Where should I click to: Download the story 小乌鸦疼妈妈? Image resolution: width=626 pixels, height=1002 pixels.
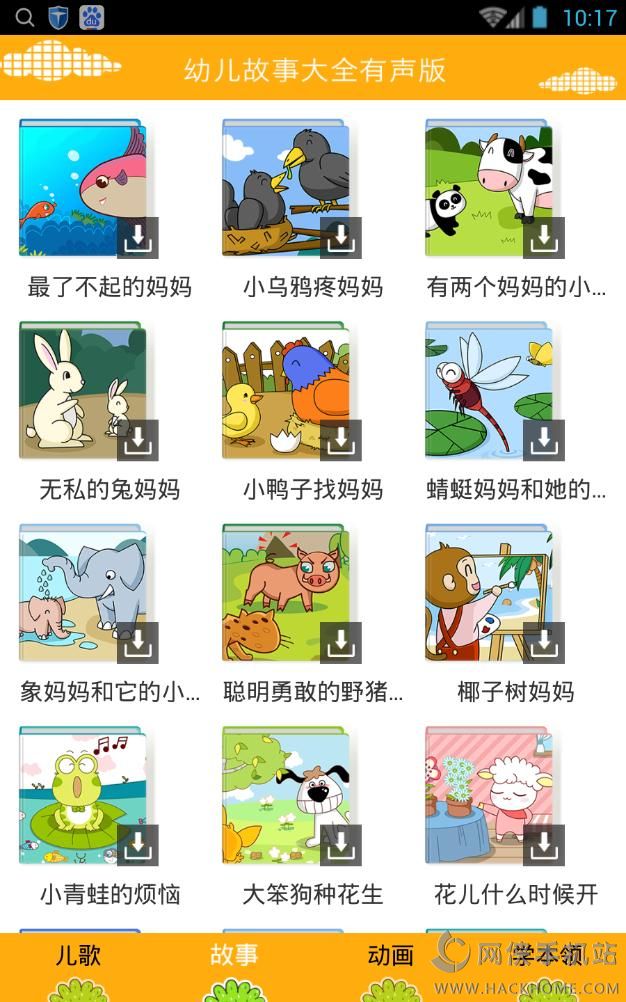[x=340, y=238]
